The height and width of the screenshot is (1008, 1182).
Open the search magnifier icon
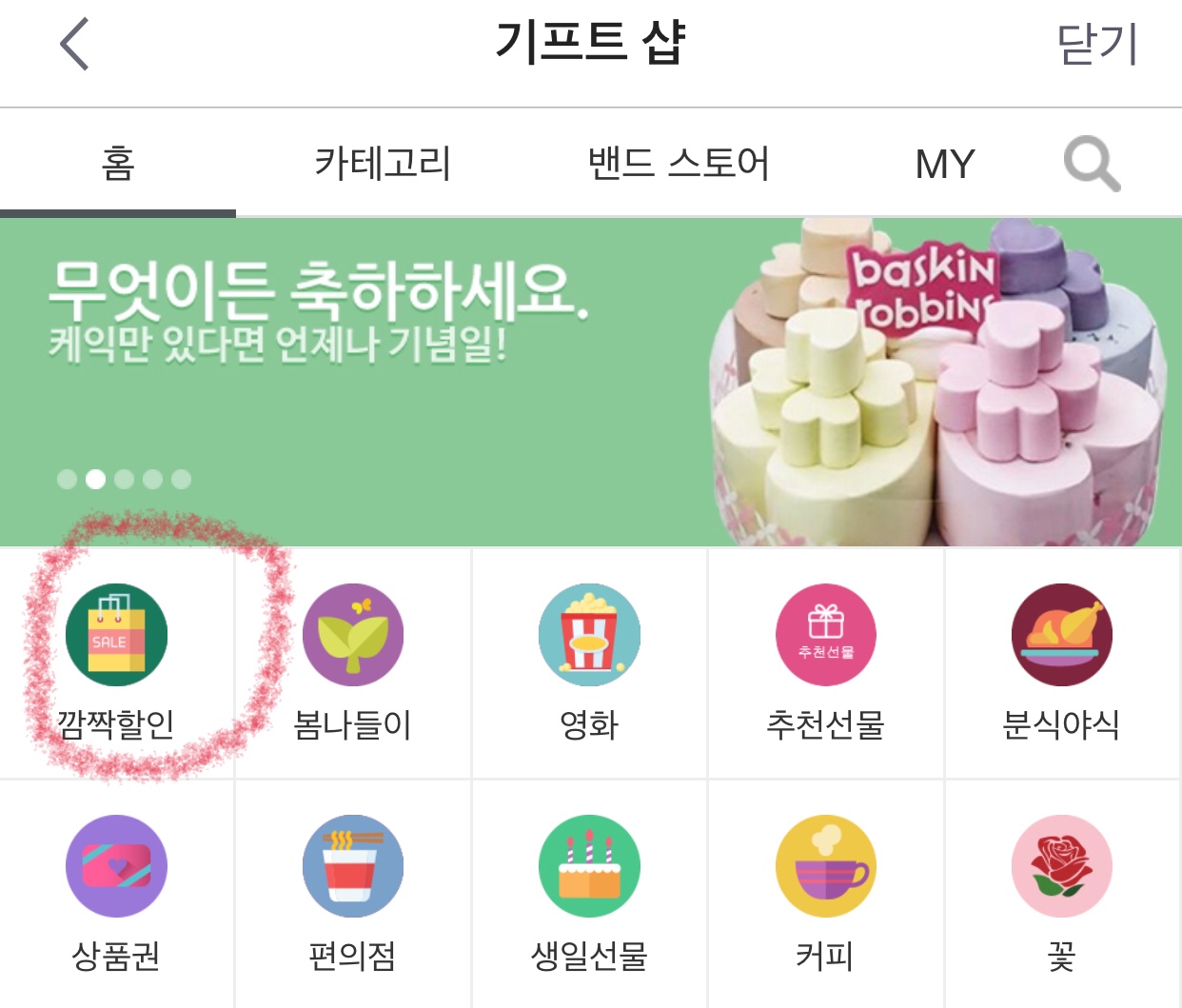(x=1092, y=164)
